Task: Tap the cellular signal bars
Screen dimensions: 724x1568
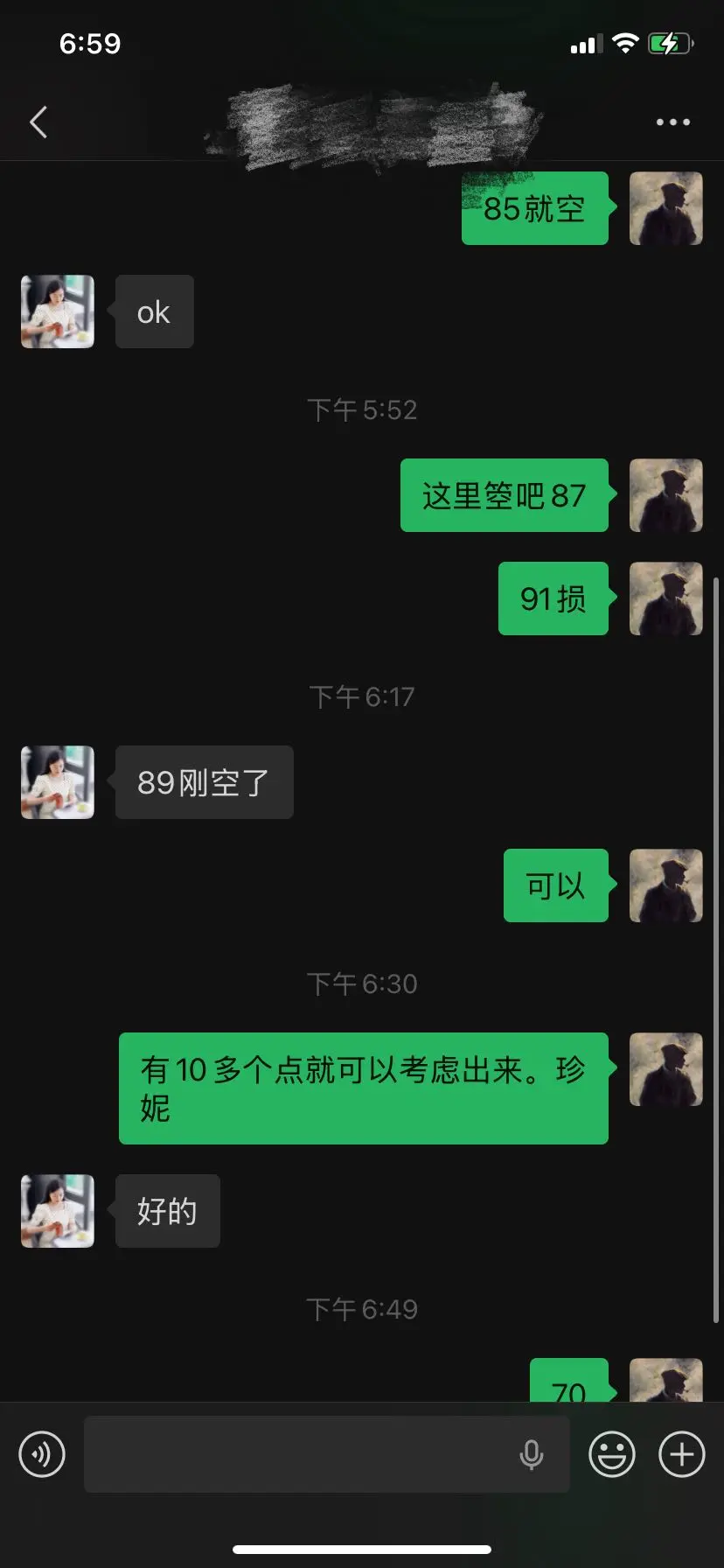Action: pyautogui.click(x=588, y=42)
